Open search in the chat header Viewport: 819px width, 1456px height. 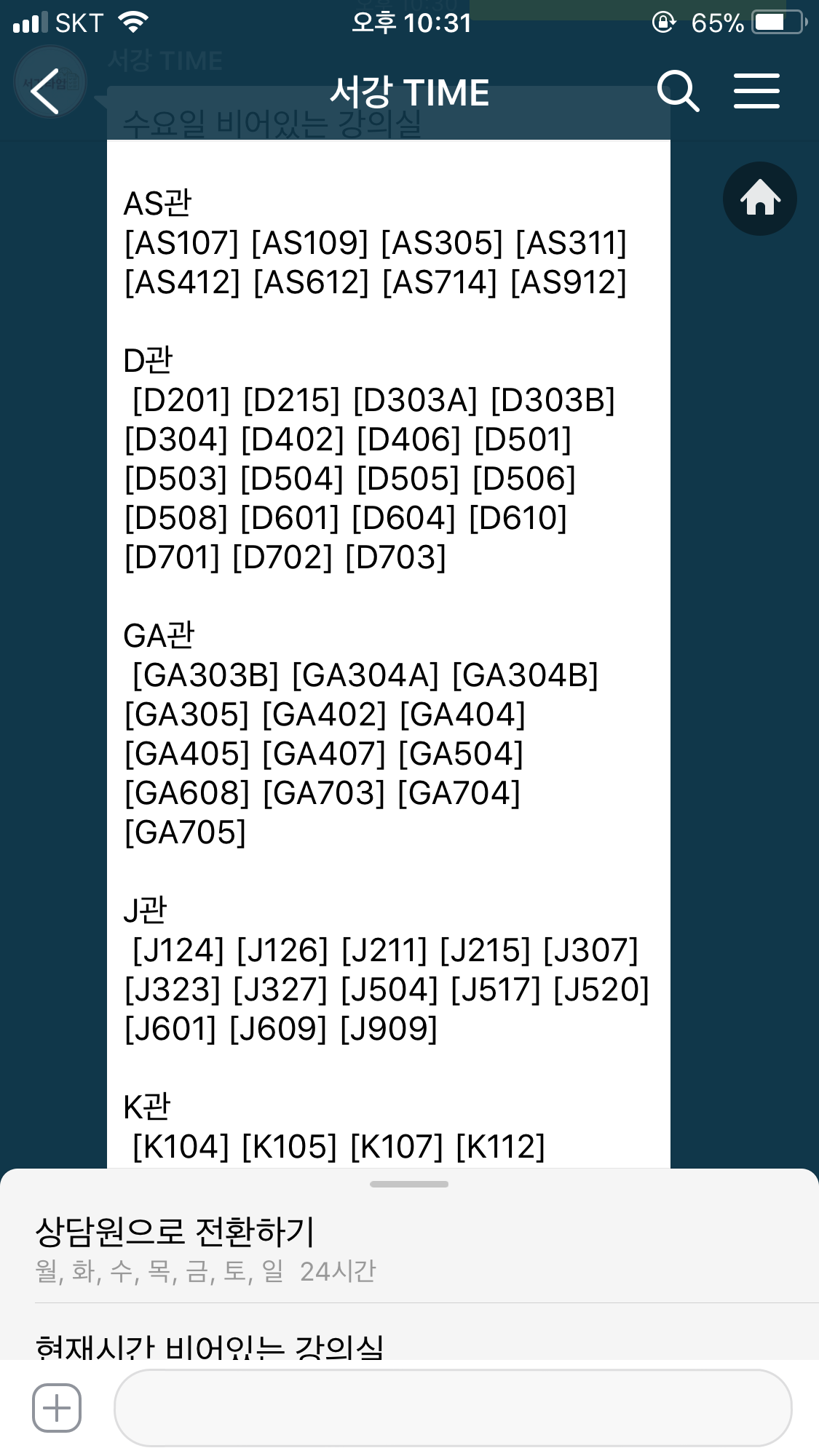pos(678,92)
